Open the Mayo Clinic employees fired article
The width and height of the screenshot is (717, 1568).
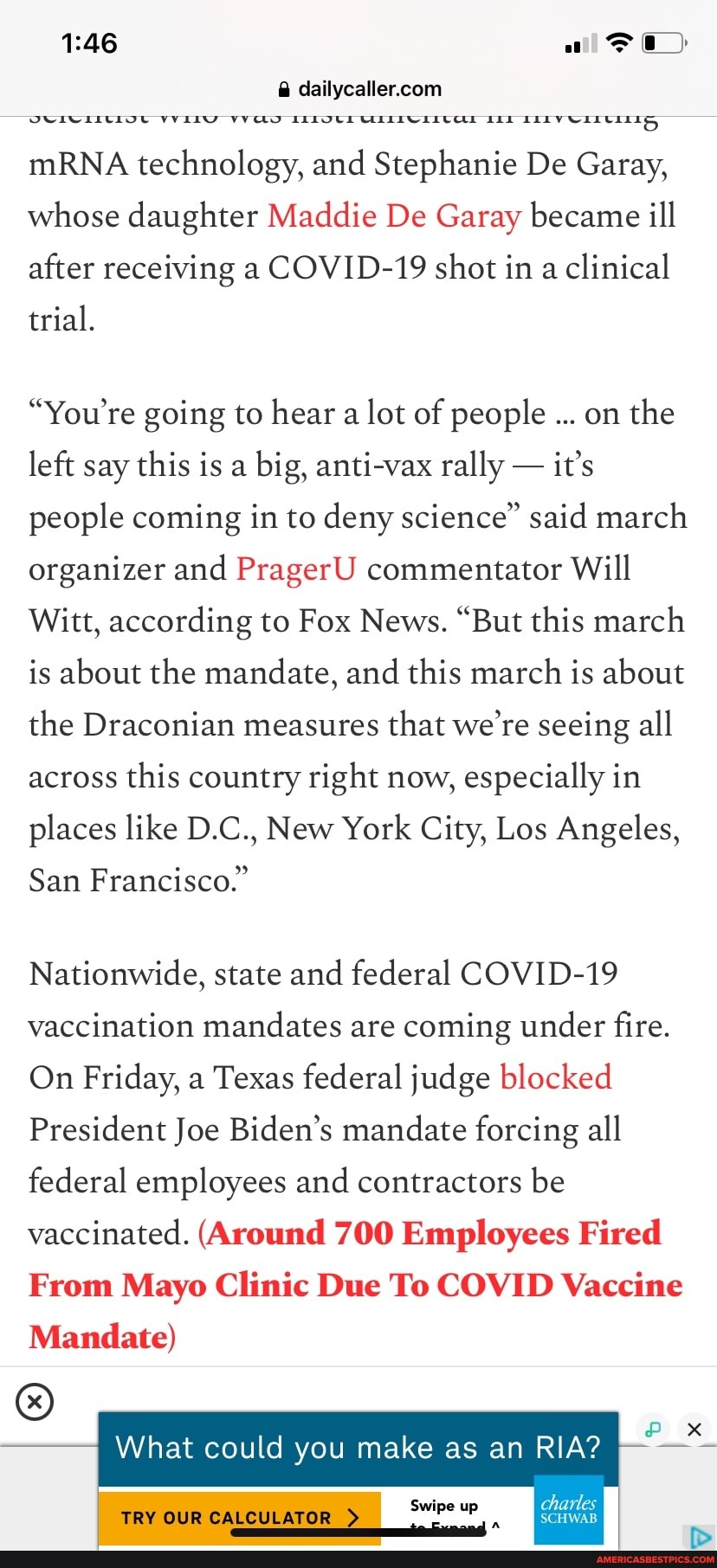[x=355, y=1286]
